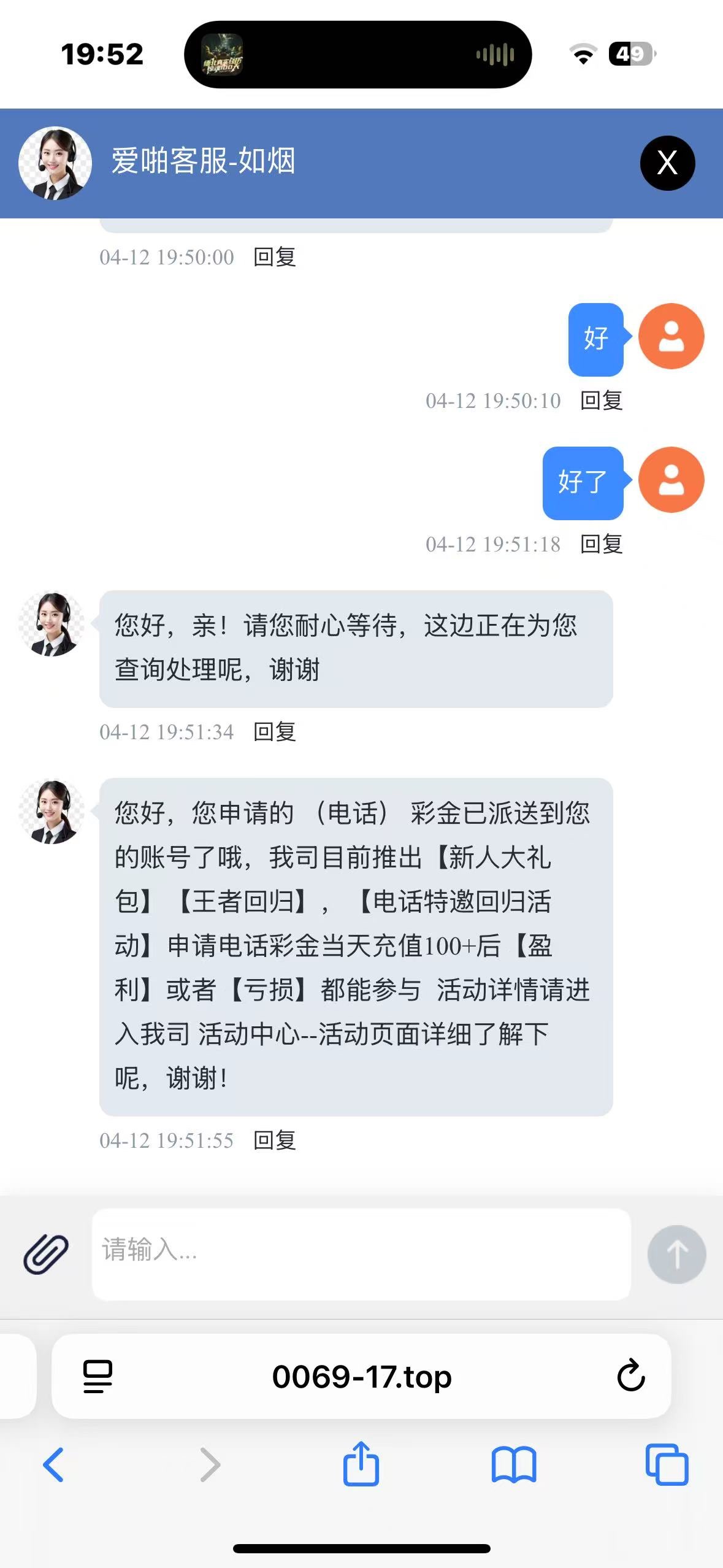Reply to the 19:51:34 agent message
The height and width of the screenshot is (1568, 723).
pos(275,732)
